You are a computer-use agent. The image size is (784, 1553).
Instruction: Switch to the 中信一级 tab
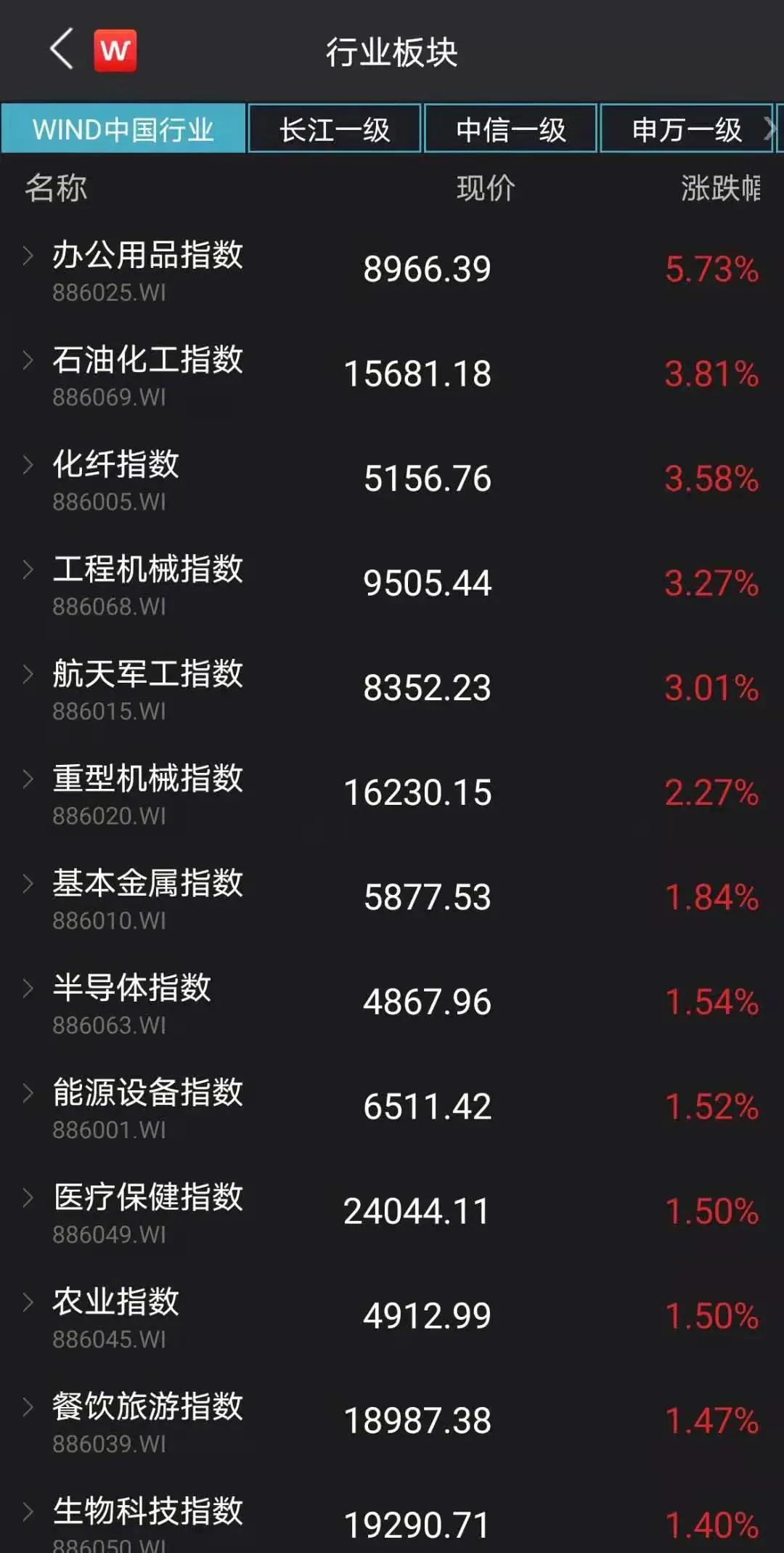[510, 129]
